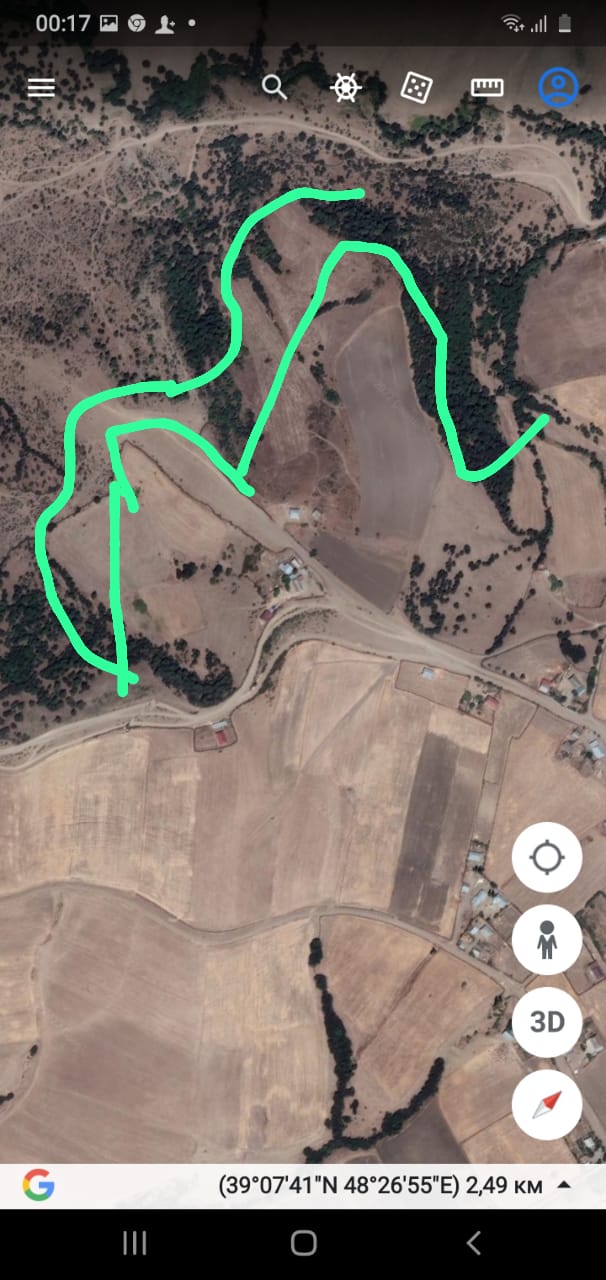The height and width of the screenshot is (1280, 606).
Task: Go to the home screen
Action: coord(304,1243)
